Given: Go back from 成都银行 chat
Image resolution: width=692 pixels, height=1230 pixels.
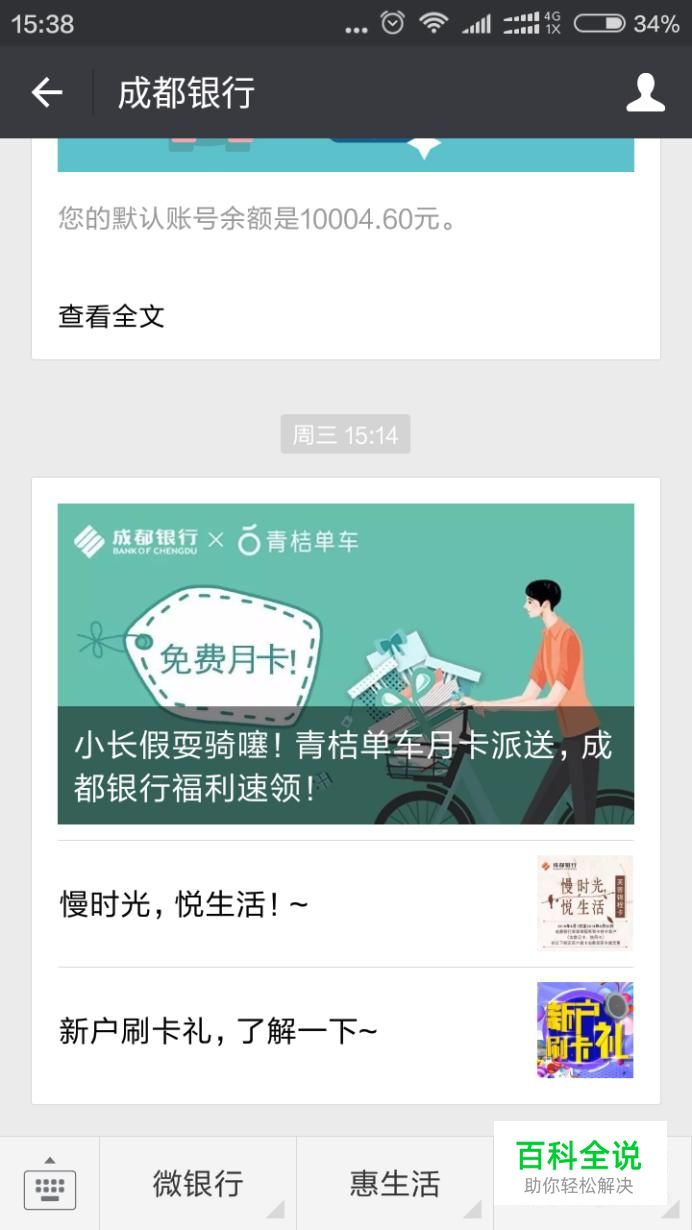Looking at the screenshot, I should pos(46,93).
